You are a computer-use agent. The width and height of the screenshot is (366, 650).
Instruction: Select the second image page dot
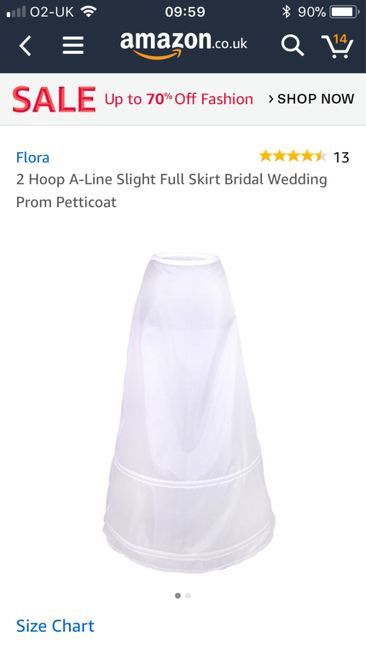coord(188,596)
